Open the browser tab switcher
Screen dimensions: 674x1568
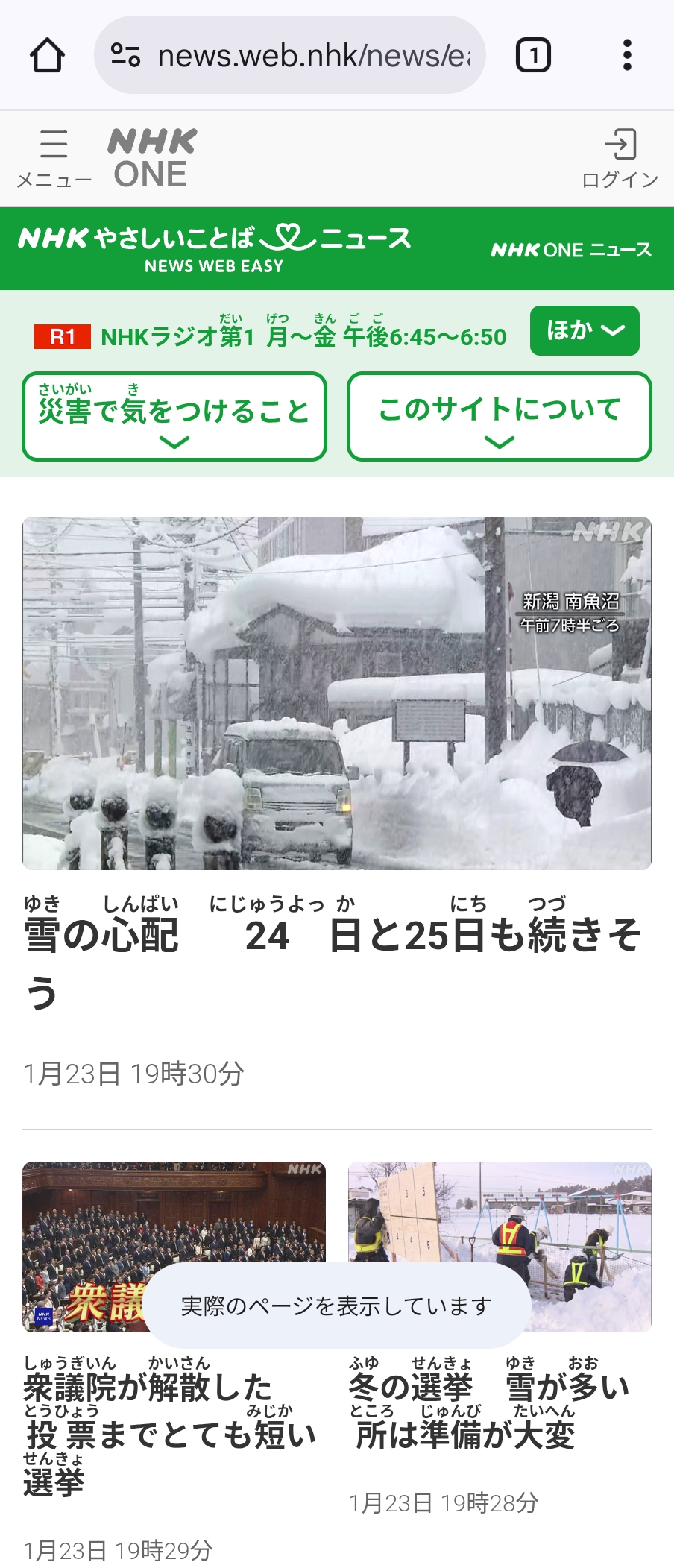pos(533,55)
